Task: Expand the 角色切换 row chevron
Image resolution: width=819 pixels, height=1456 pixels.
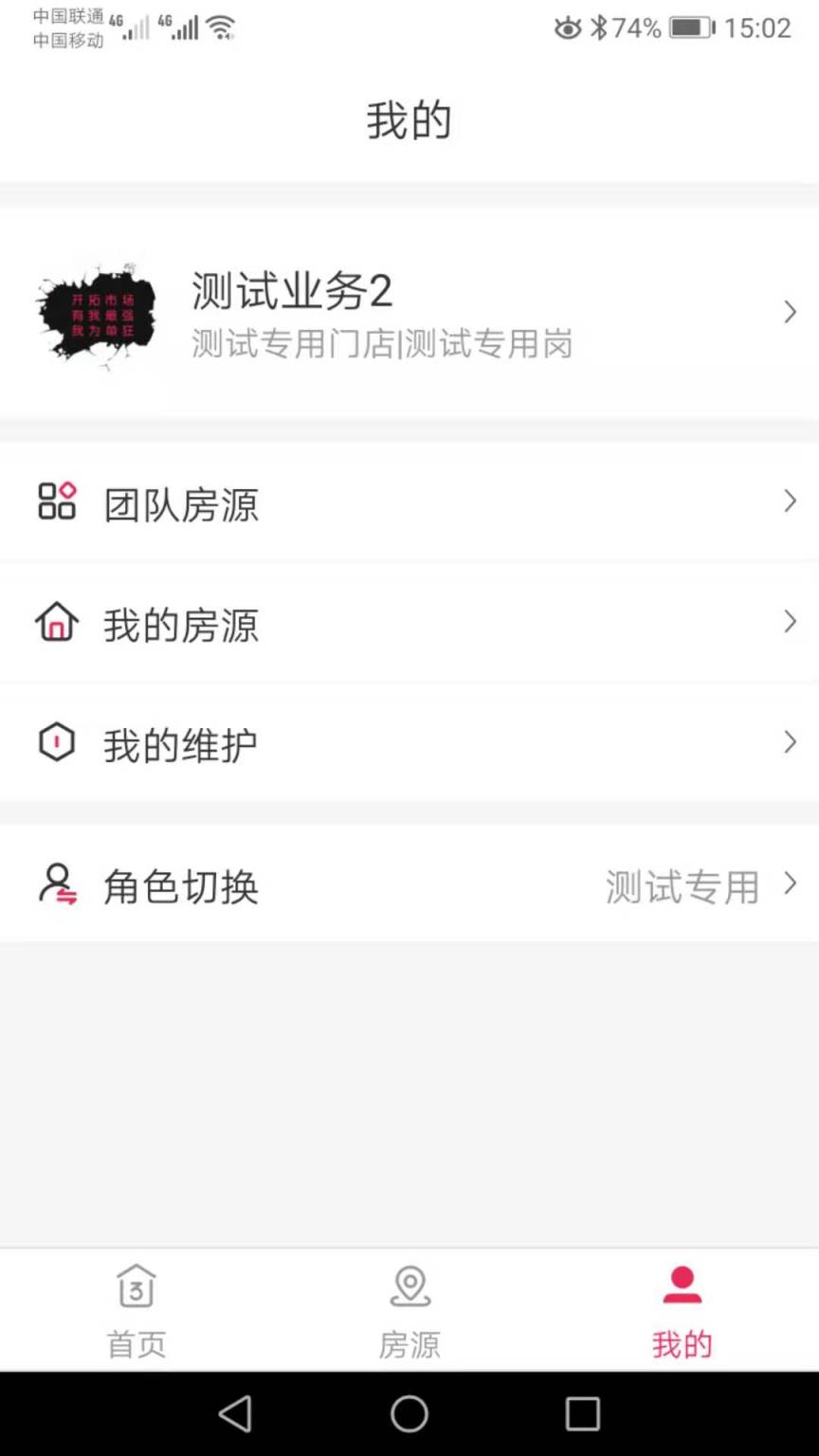Action: (790, 884)
